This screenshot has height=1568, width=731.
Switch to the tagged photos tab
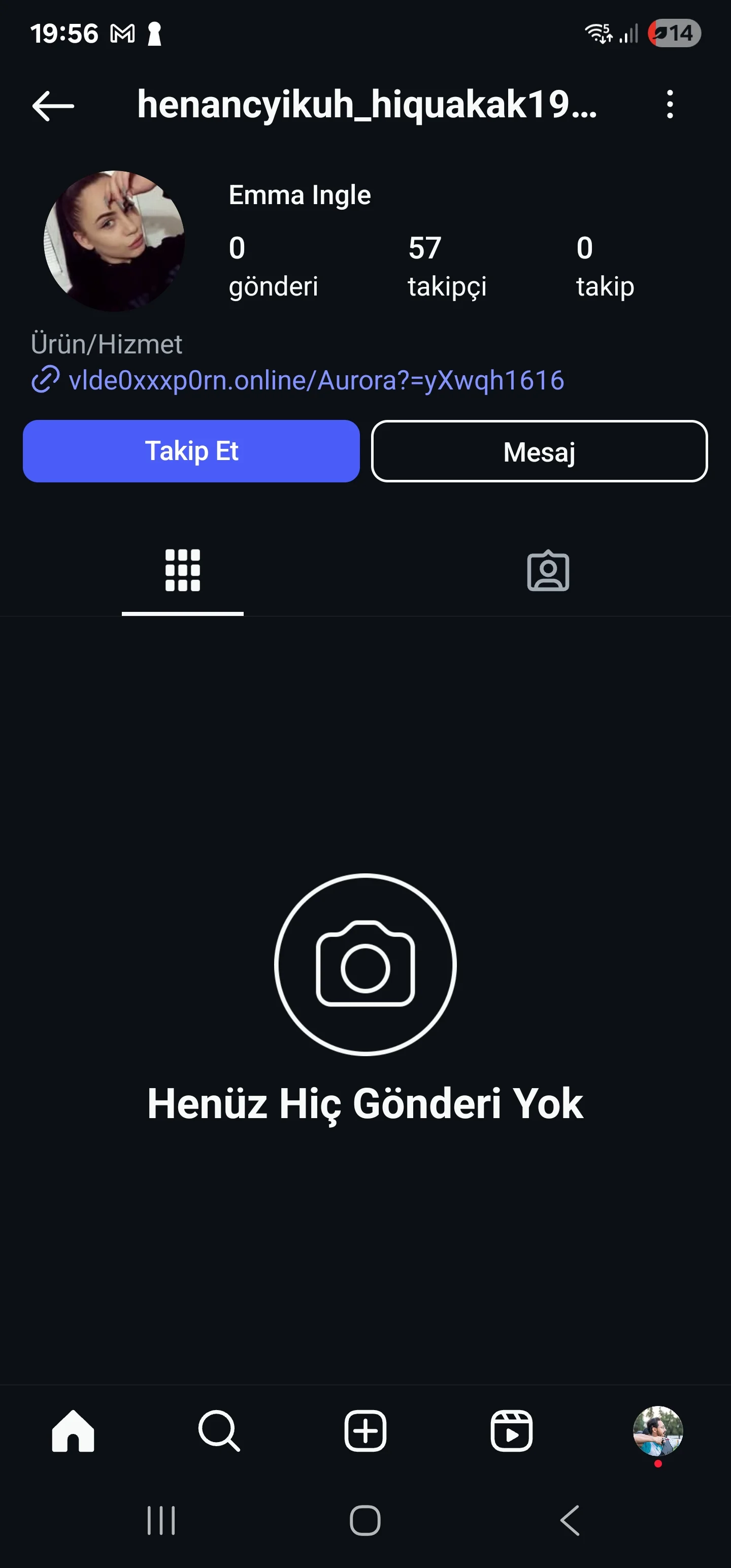point(548,570)
